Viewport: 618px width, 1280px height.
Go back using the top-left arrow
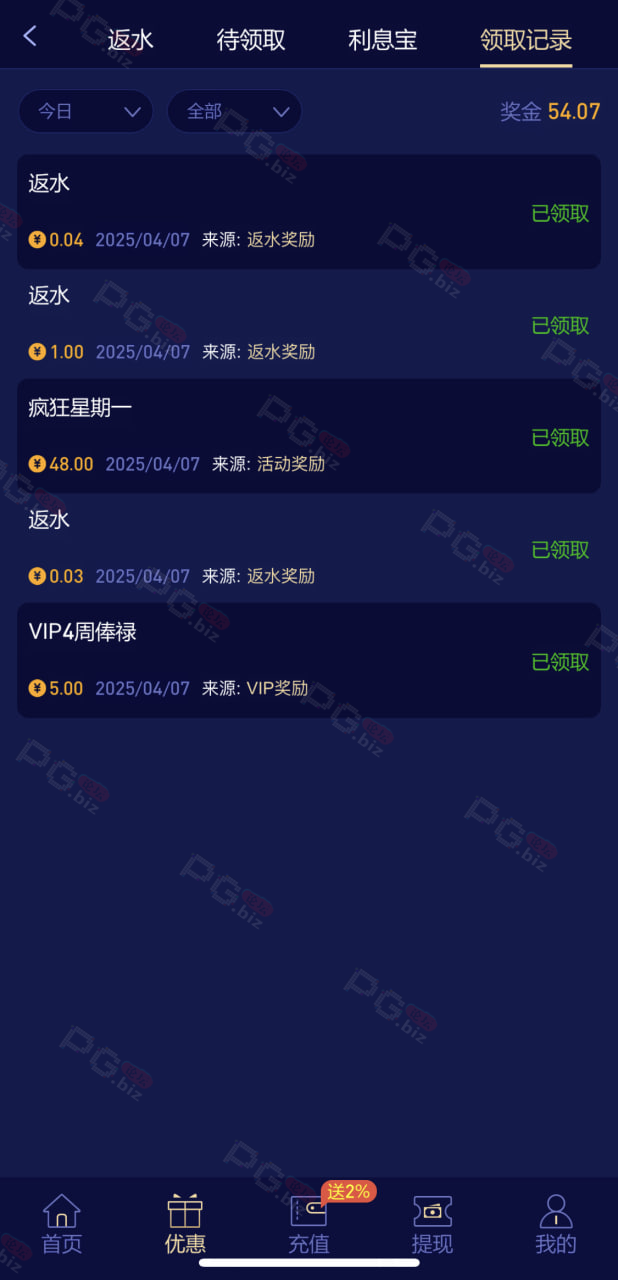30,37
